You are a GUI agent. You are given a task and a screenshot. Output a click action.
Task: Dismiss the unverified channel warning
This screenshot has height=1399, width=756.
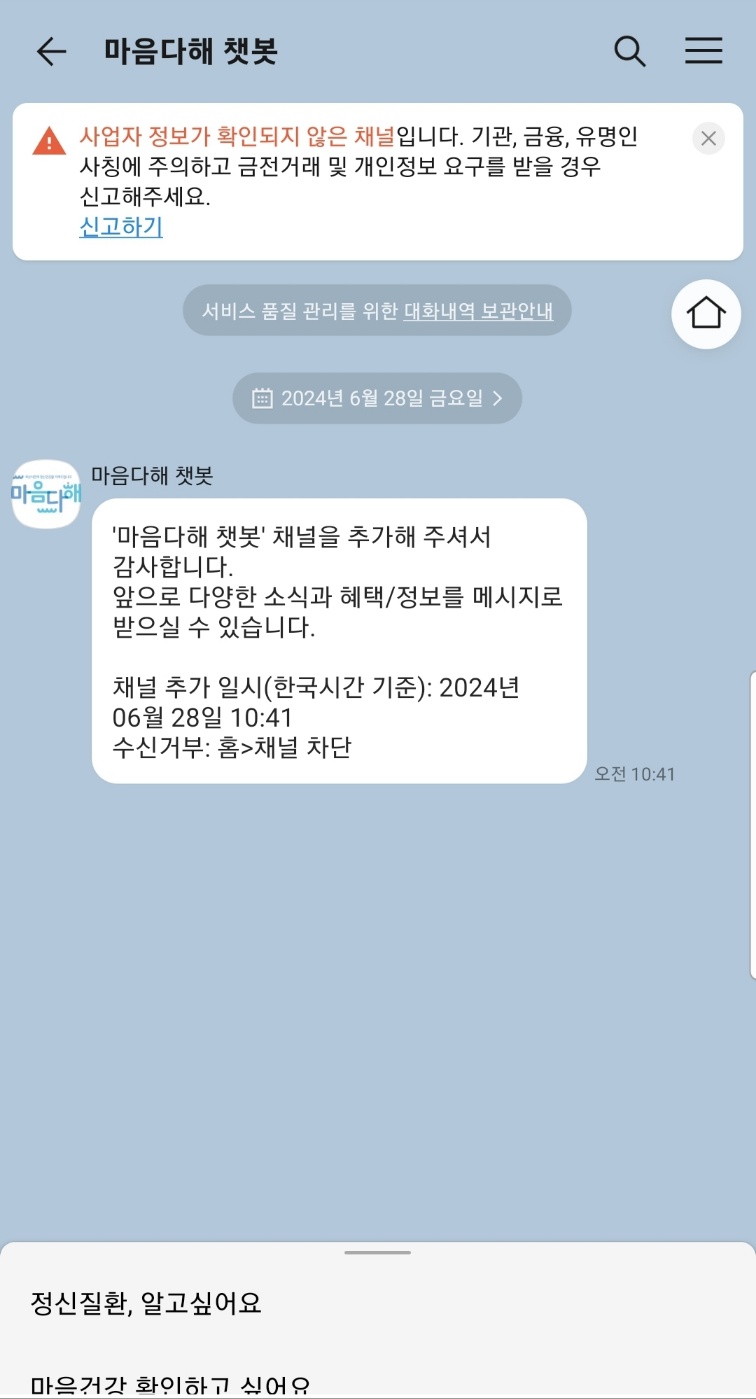[x=708, y=138]
